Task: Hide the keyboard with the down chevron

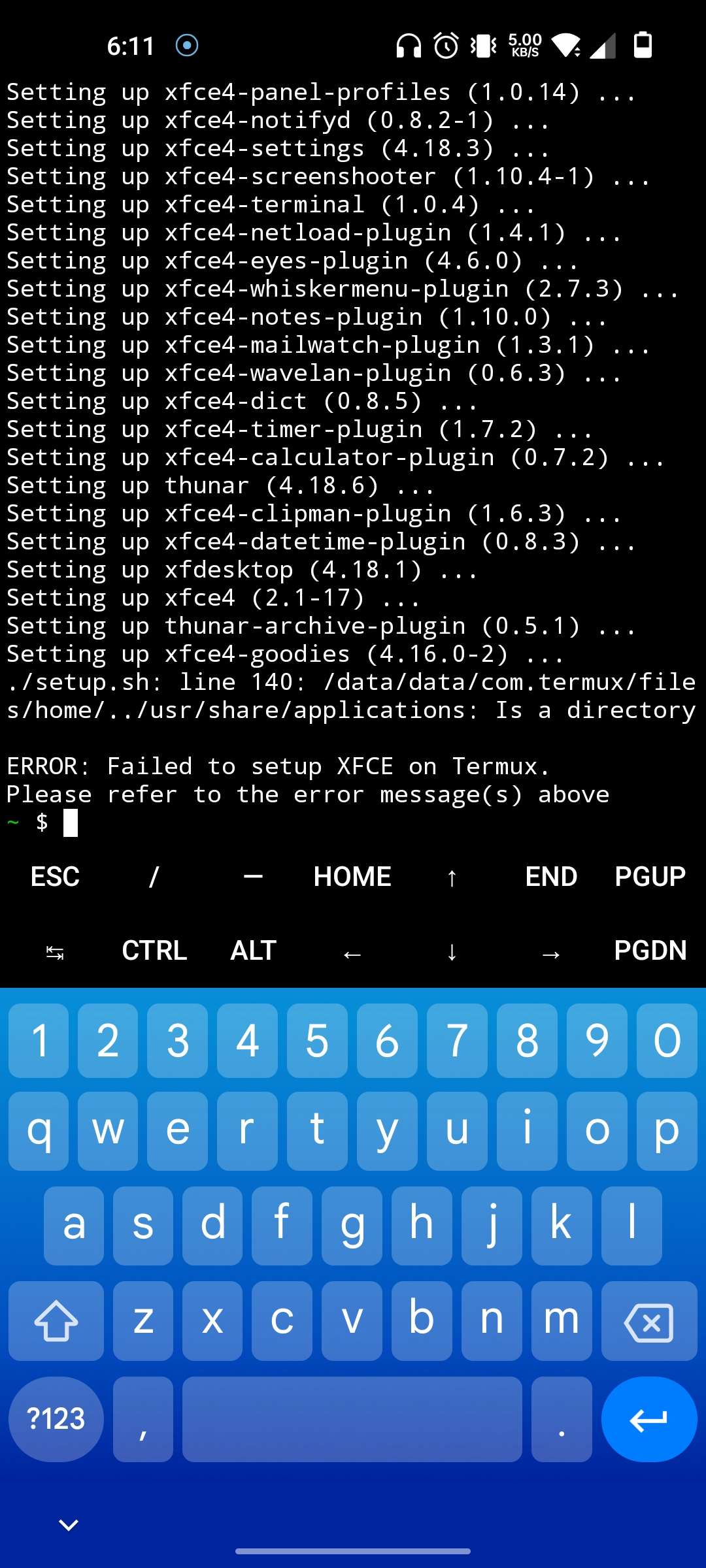Action: 69,1525
